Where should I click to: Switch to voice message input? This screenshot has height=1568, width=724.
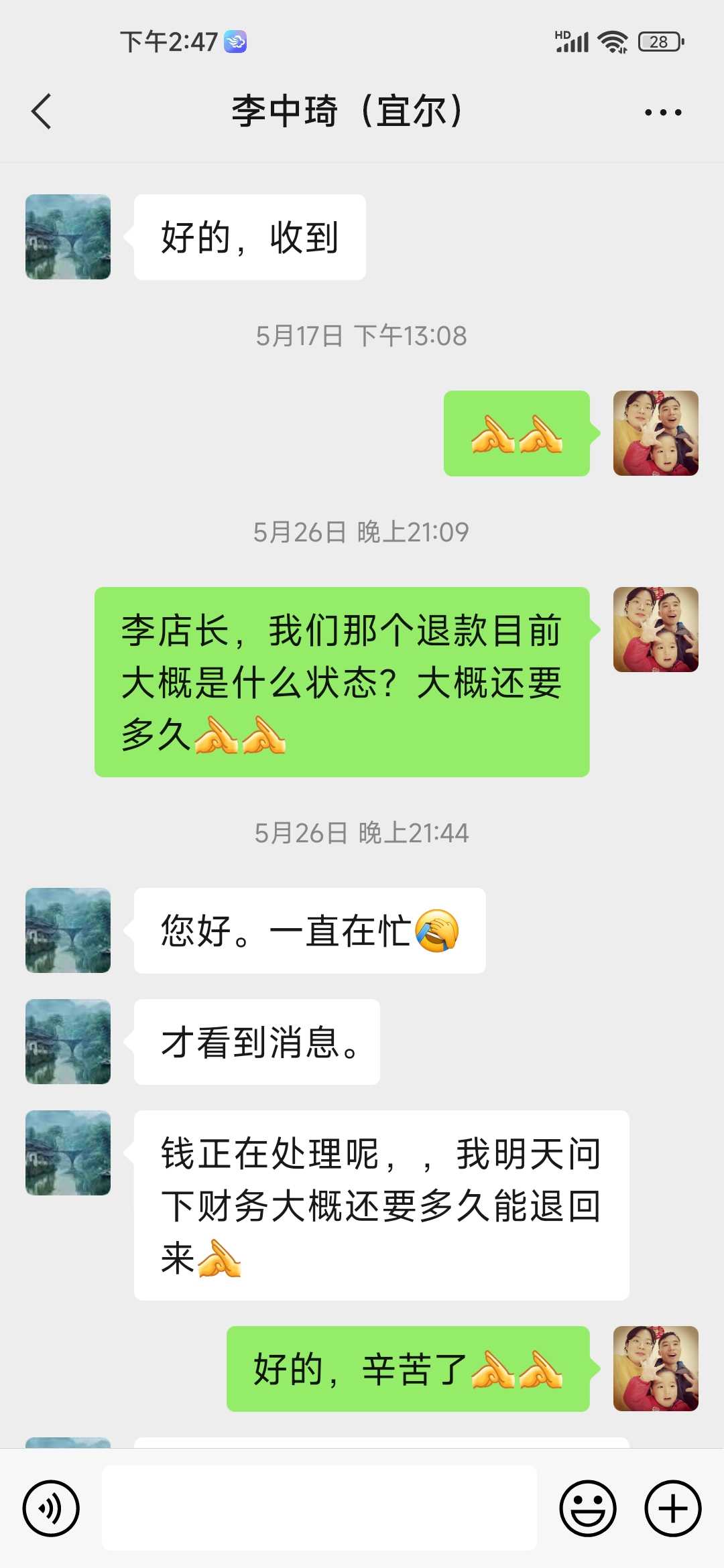(51, 1508)
